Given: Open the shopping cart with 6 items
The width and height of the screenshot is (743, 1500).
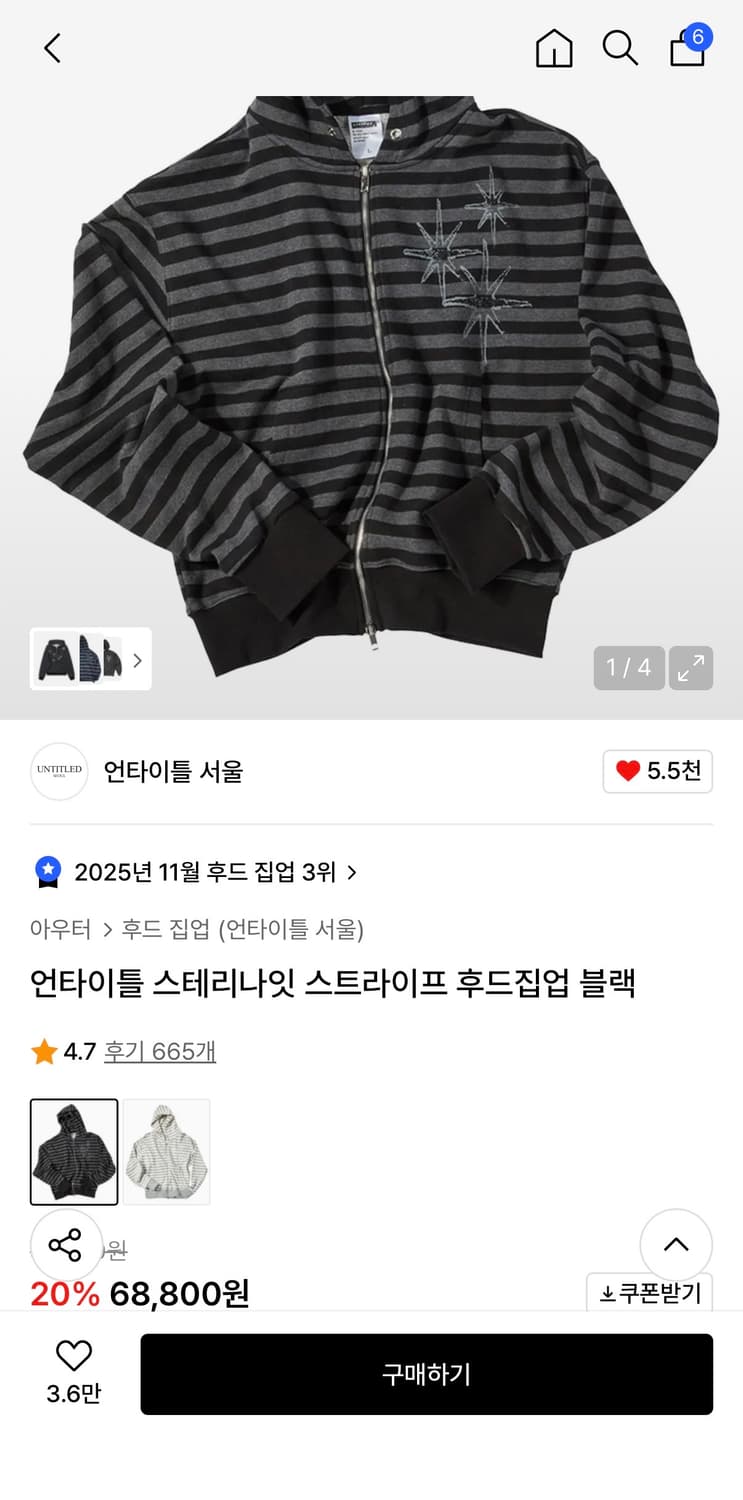Looking at the screenshot, I should 687,48.
